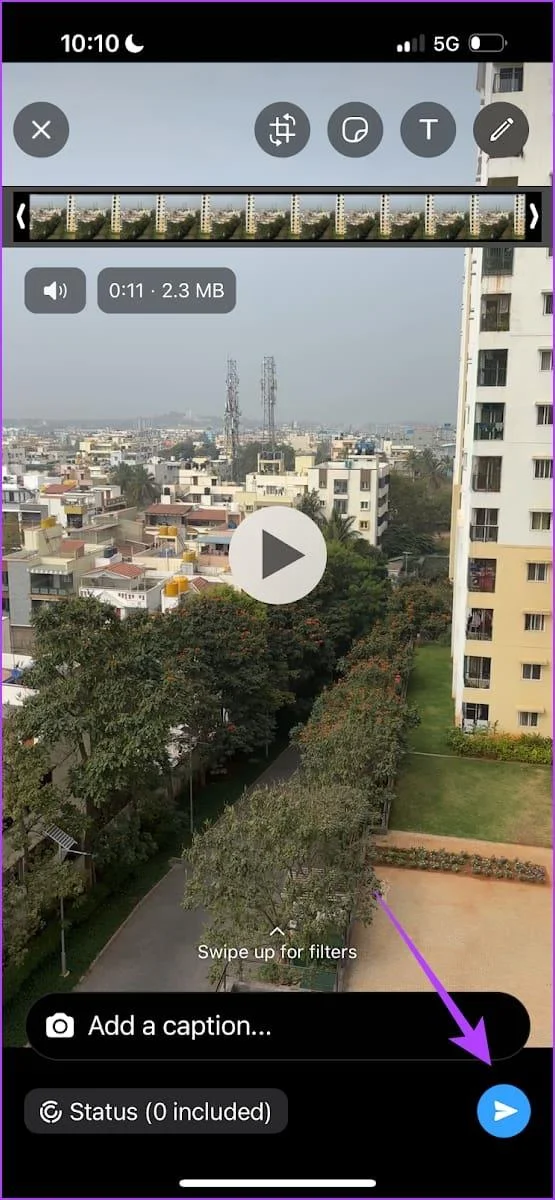Add text with the T tool
The image size is (555, 1200).
point(428,130)
